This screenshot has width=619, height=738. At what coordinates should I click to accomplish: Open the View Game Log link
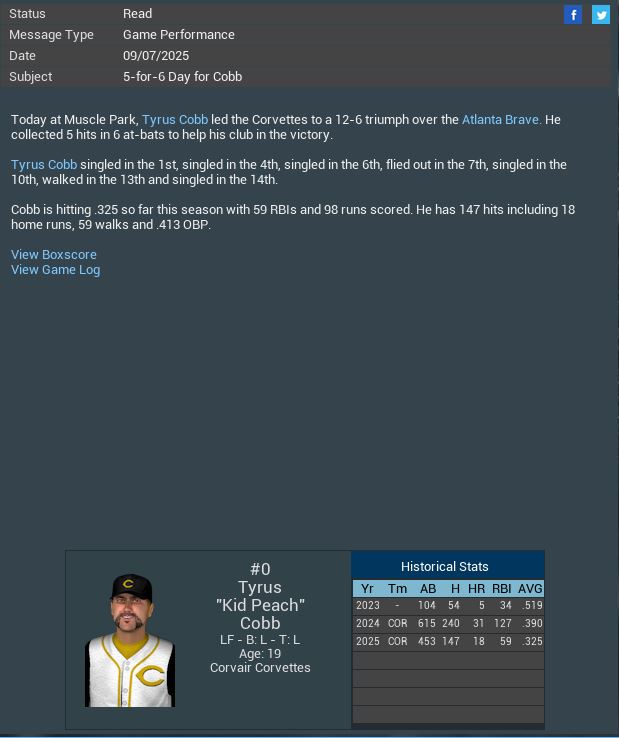tap(56, 270)
